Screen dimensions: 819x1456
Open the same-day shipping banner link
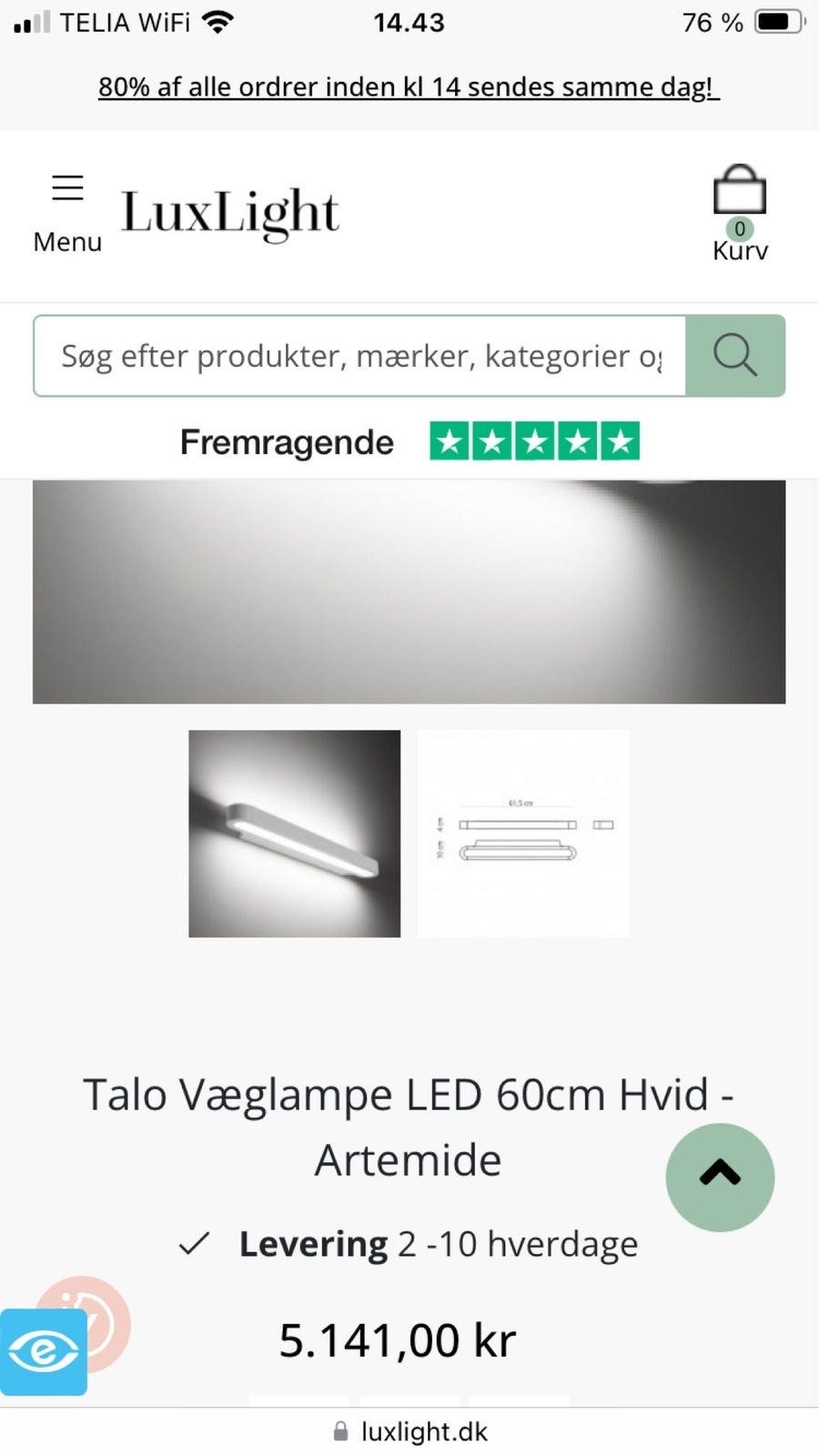(x=409, y=87)
